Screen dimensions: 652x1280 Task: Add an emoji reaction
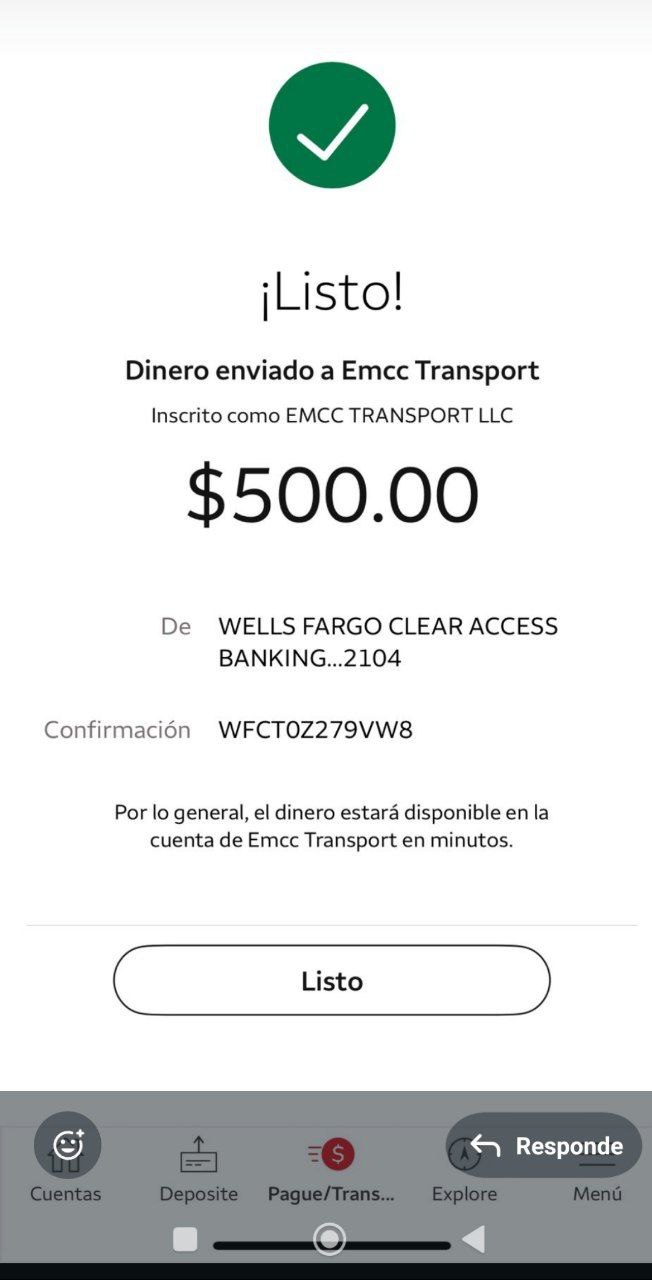coord(68,1145)
